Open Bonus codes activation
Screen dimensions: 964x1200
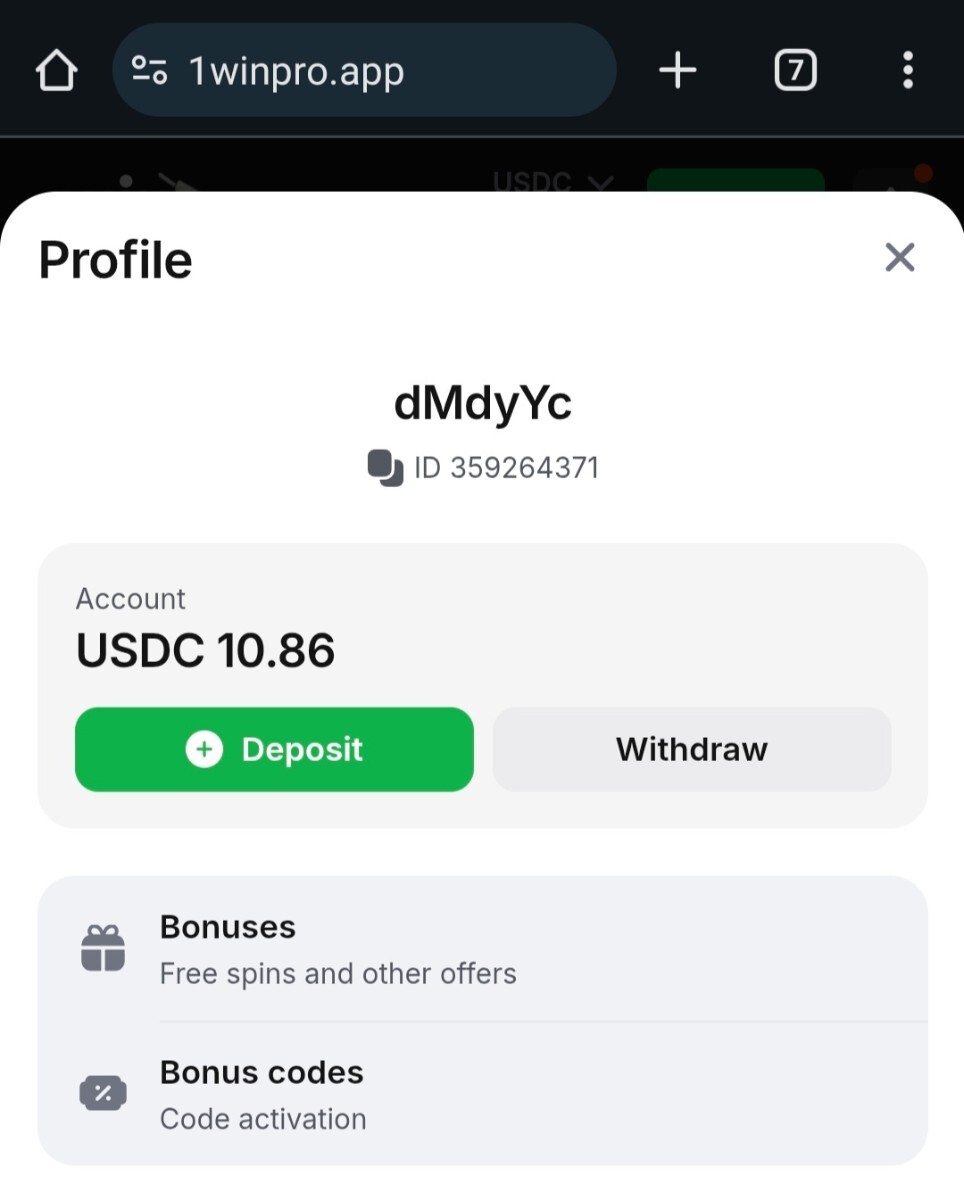click(x=482, y=1094)
